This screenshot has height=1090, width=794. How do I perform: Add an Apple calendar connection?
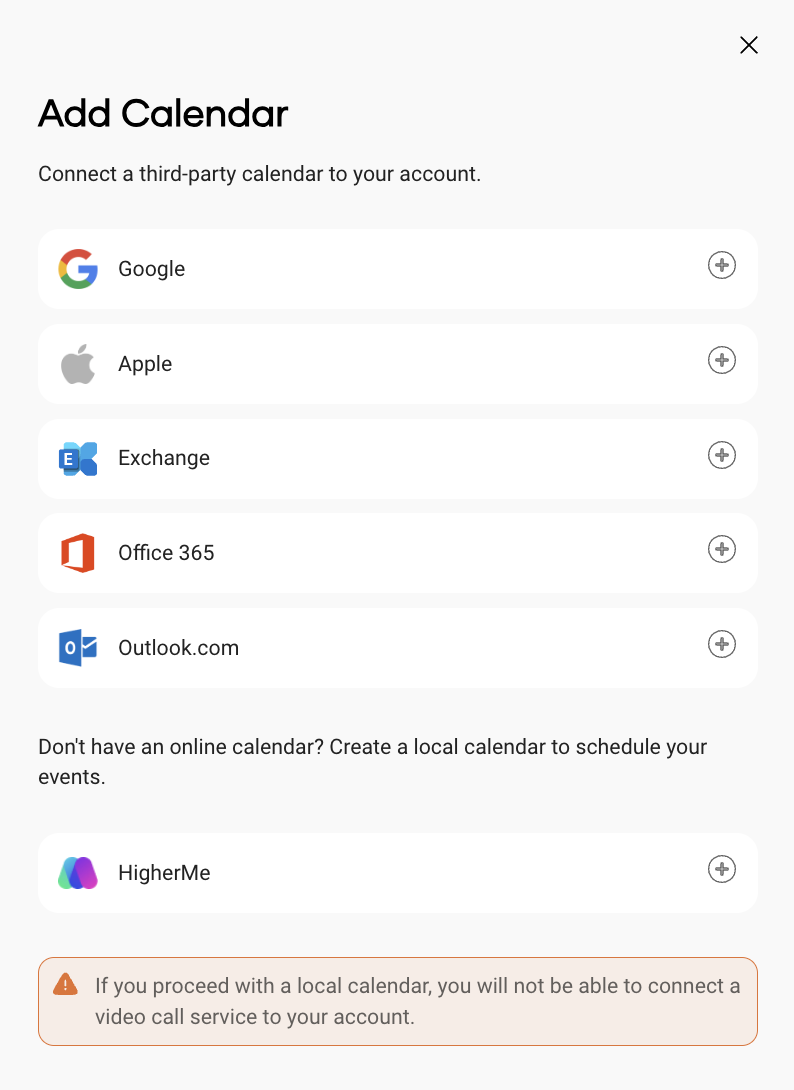721,360
